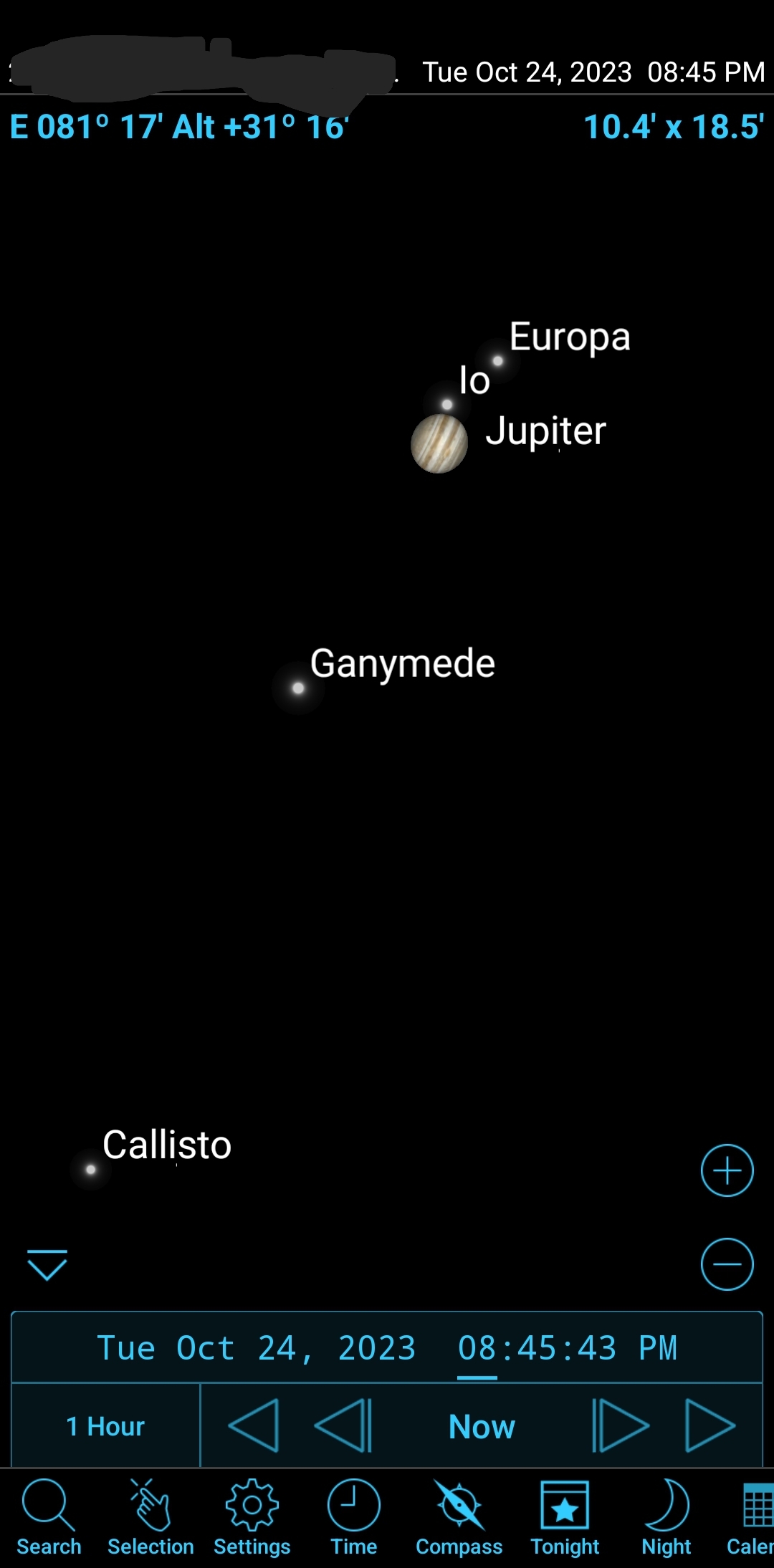The width and height of the screenshot is (774, 1568).
Task: Select the moon Ganymede
Action: pos(298,688)
